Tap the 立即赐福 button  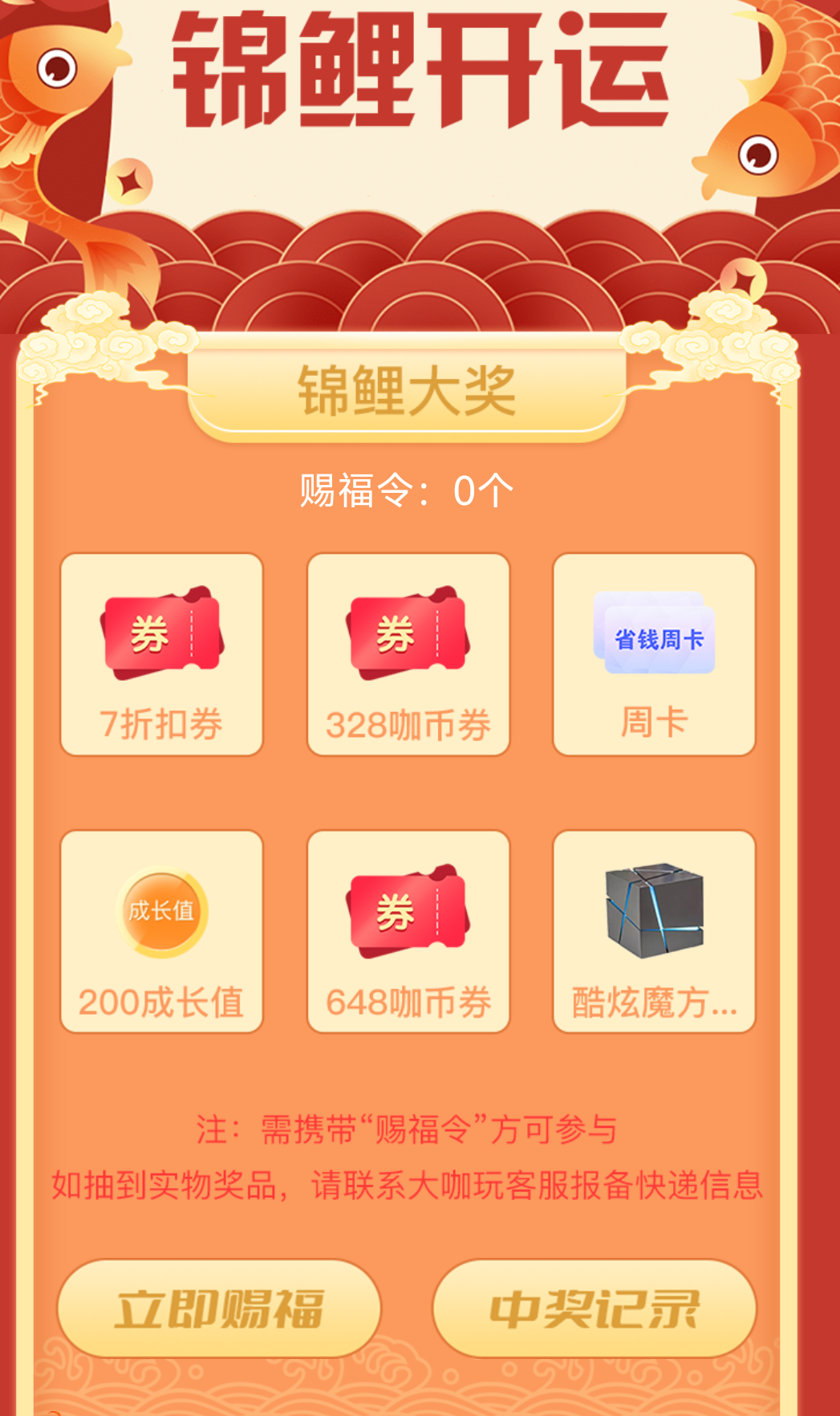tap(218, 1308)
